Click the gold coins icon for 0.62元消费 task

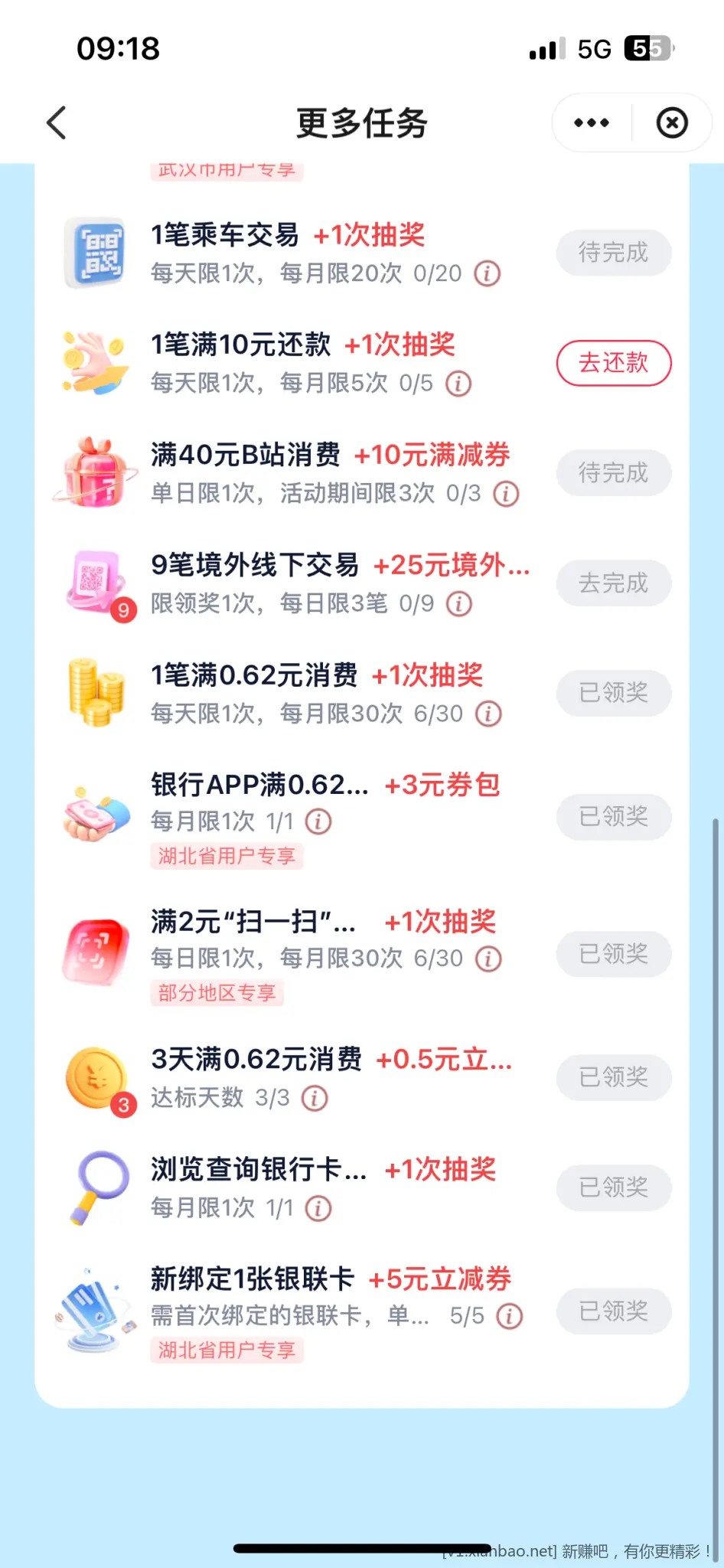click(x=96, y=691)
